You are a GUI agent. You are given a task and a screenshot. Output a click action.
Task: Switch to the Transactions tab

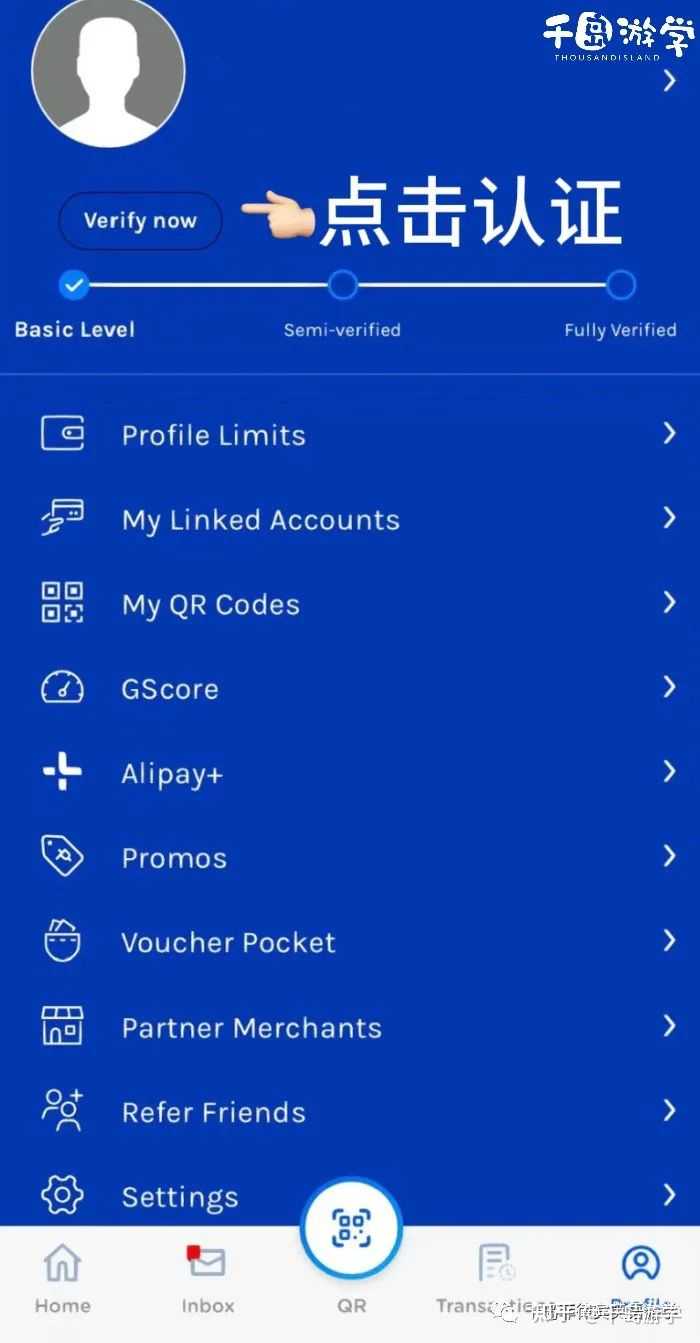495,1277
